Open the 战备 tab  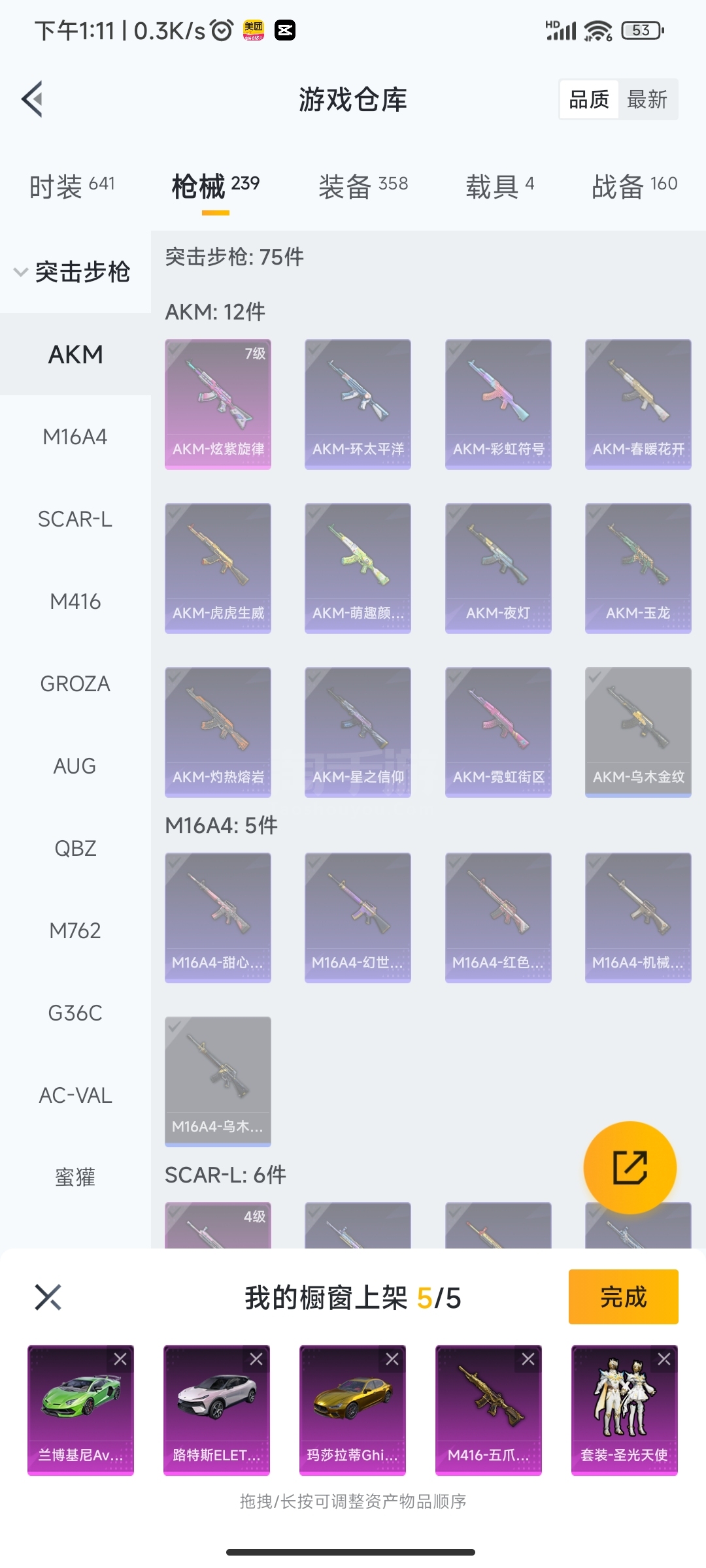tap(634, 186)
